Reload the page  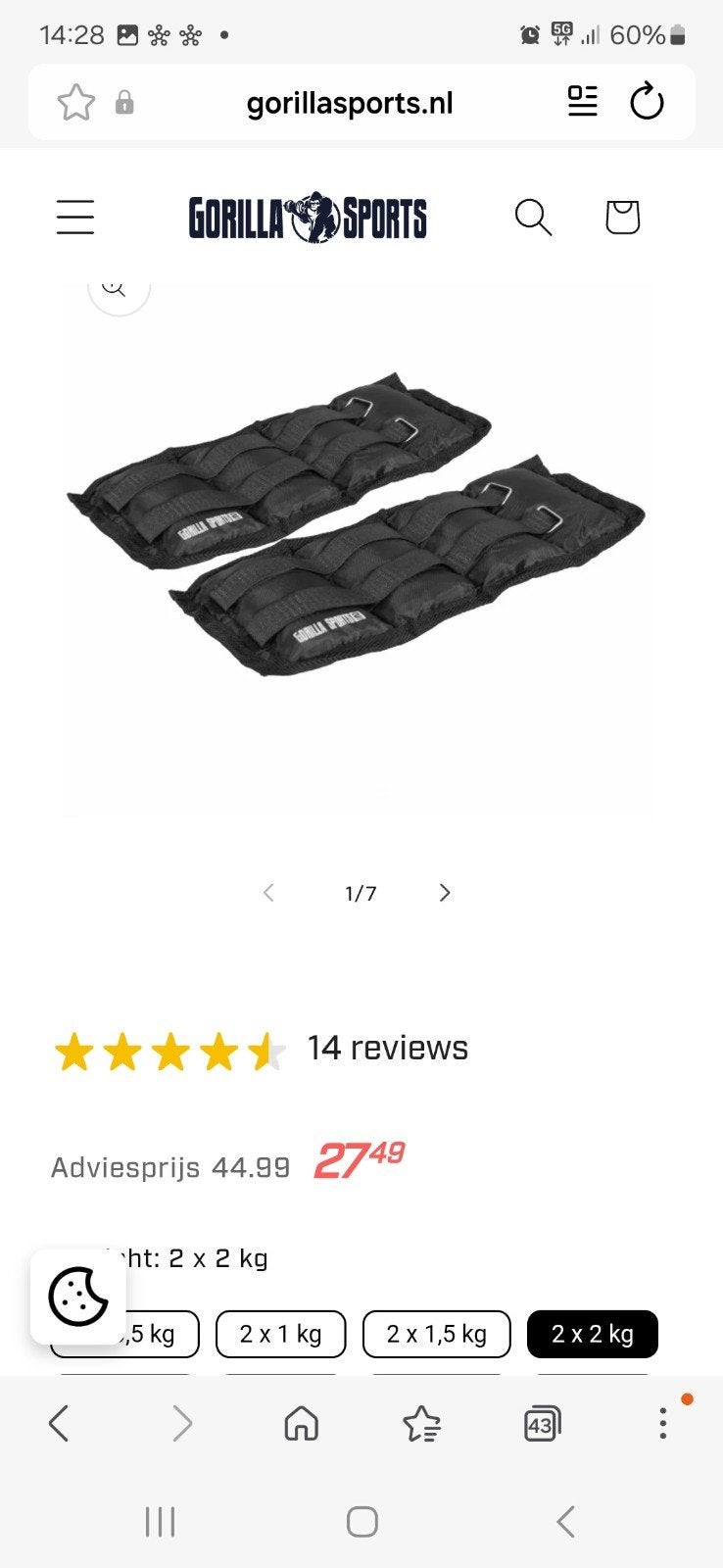click(647, 102)
